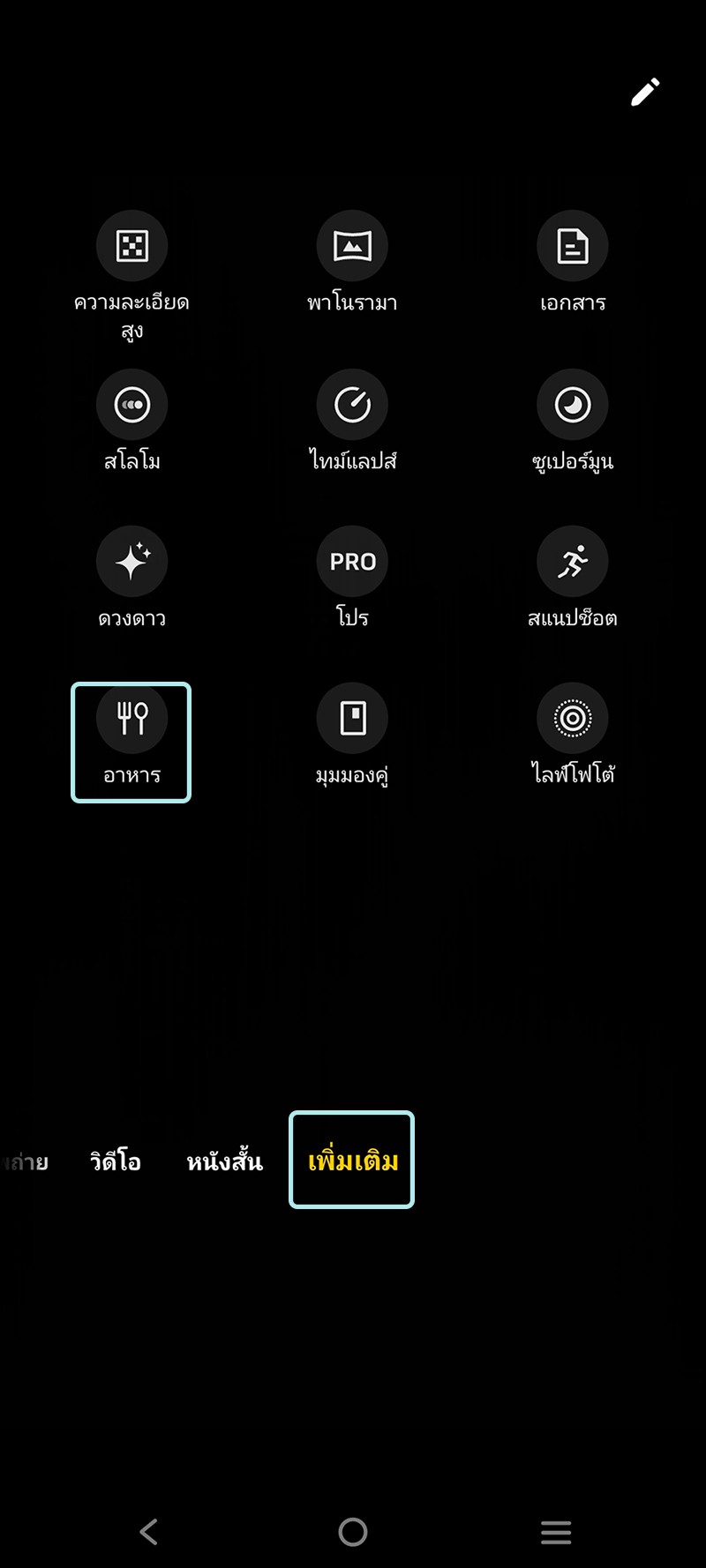
Task: Open สแนปช็อต snapshot mode
Action: pos(573,562)
